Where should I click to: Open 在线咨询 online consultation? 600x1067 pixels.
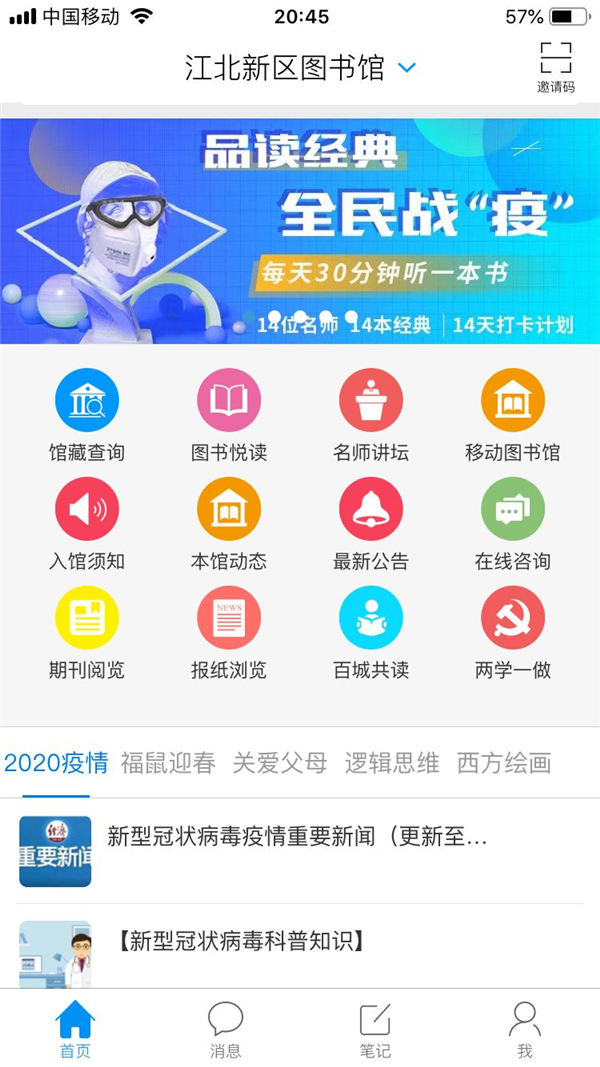[x=513, y=524]
